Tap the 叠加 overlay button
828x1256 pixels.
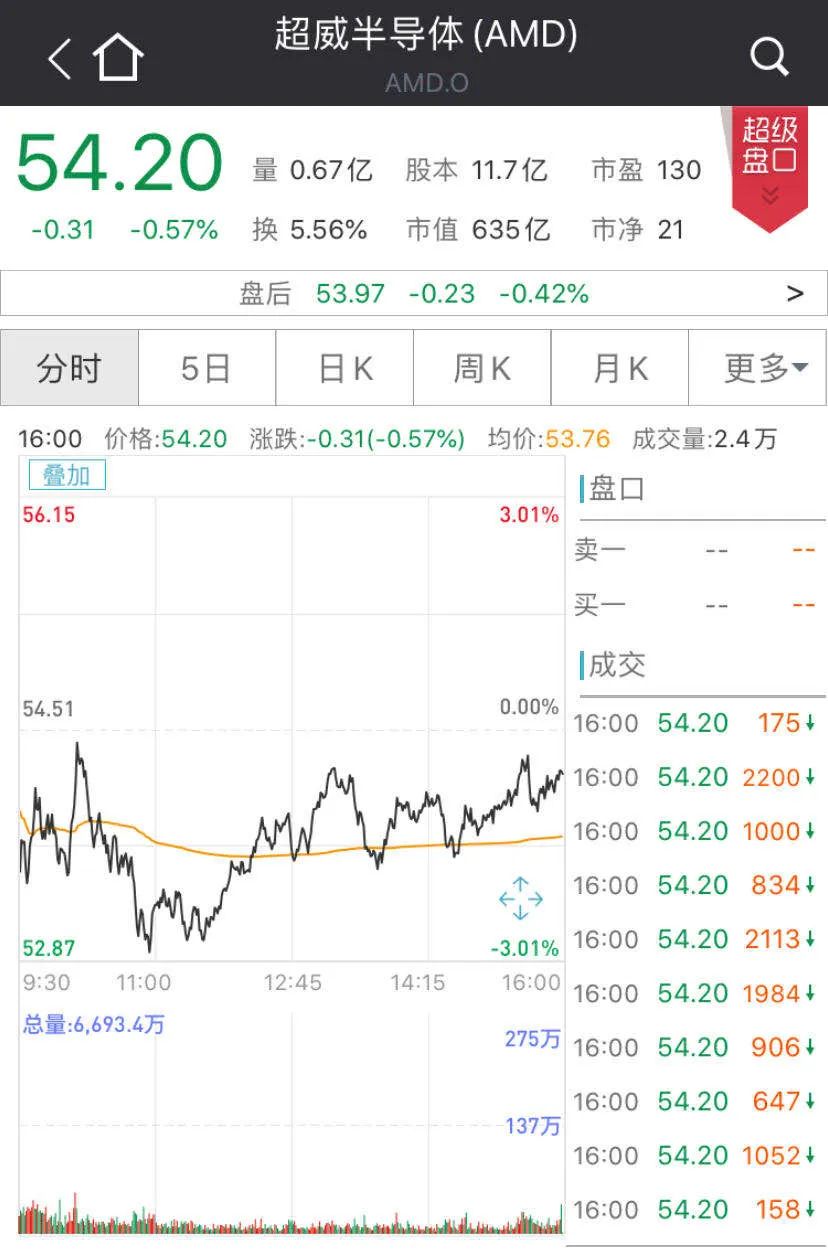tap(67, 476)
